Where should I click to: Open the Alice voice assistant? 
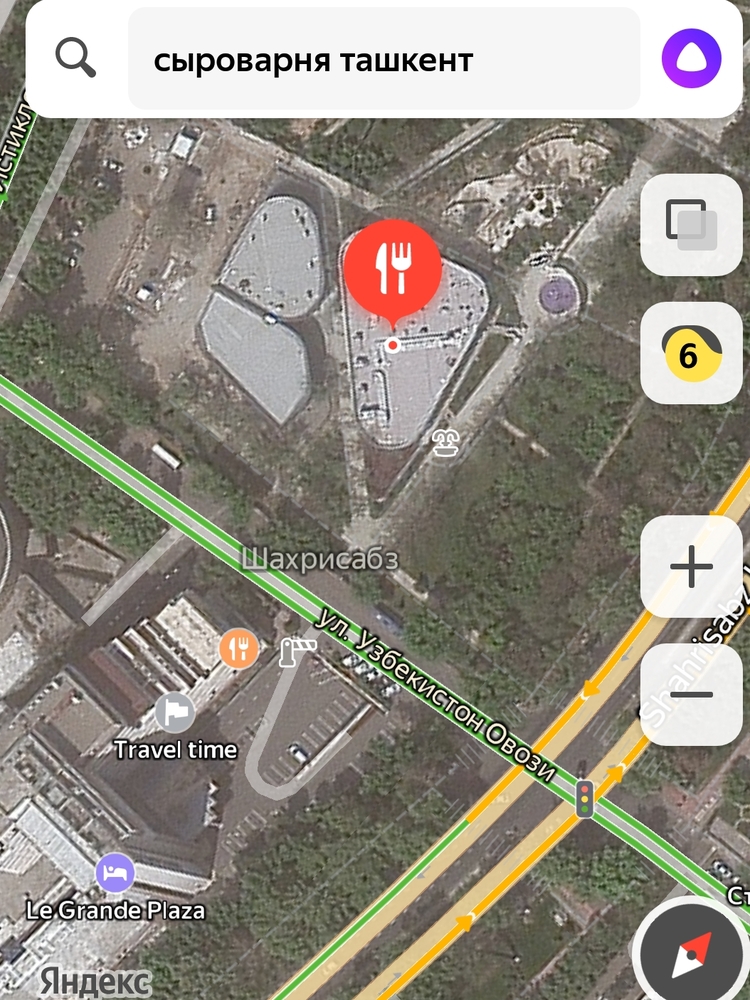[x=691, y=59]
